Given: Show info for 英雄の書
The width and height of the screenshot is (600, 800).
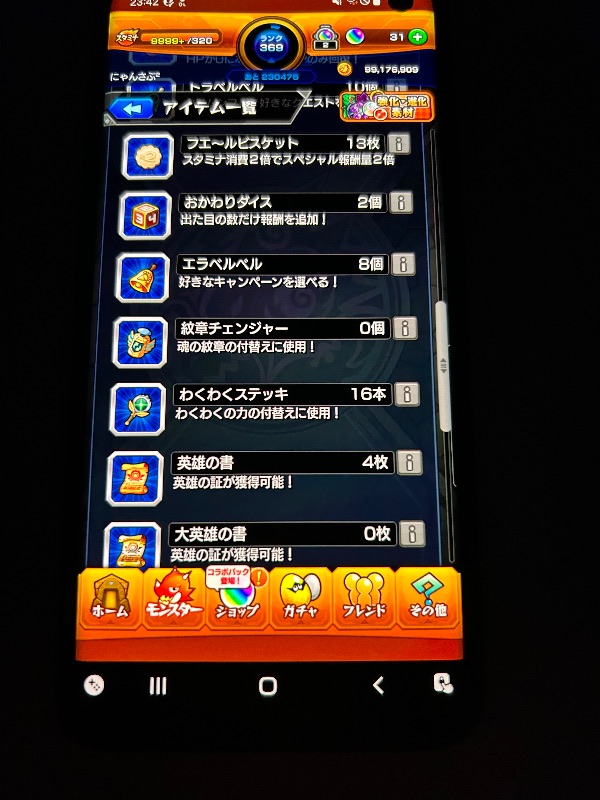Looking at the screenshot, I should tap(408, 462).
